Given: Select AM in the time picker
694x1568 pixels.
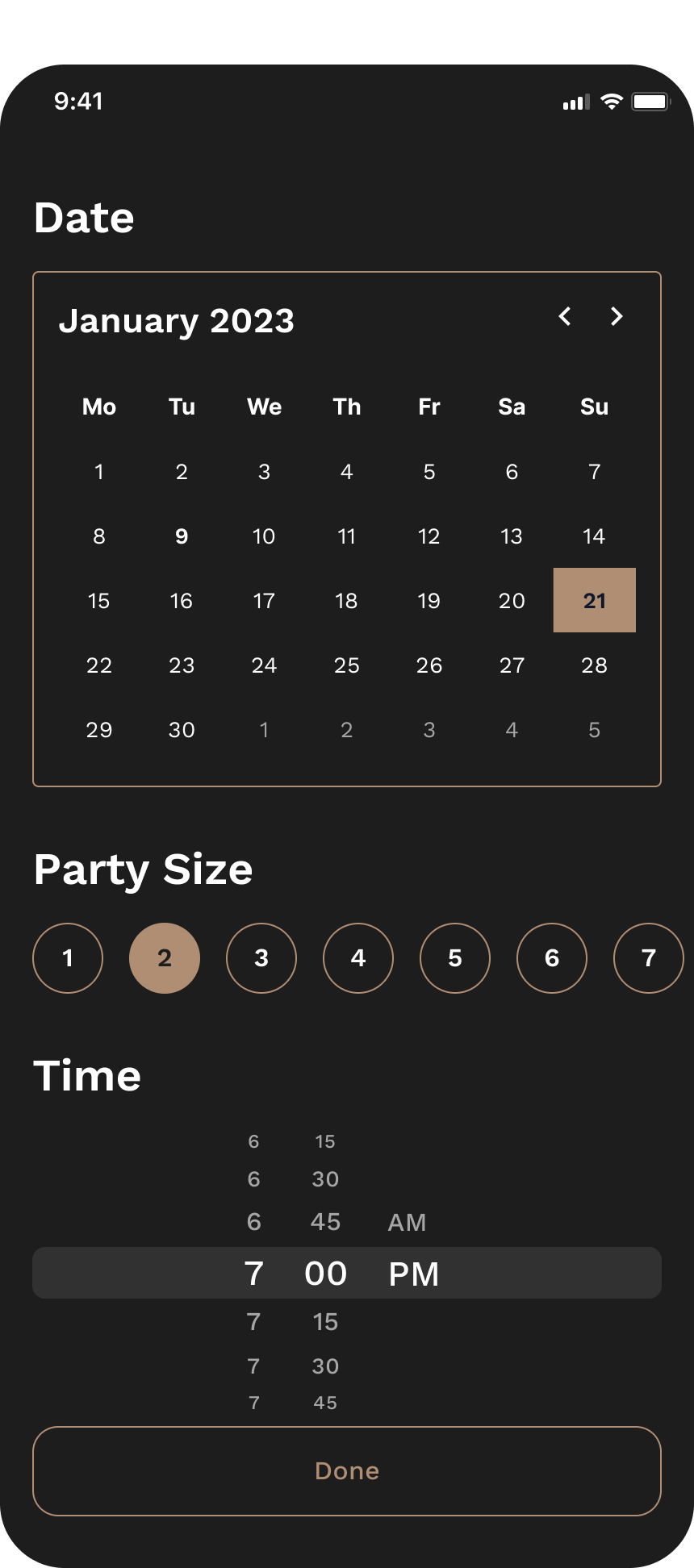Looking at the screenshot, I should (x=407, y=1223).
